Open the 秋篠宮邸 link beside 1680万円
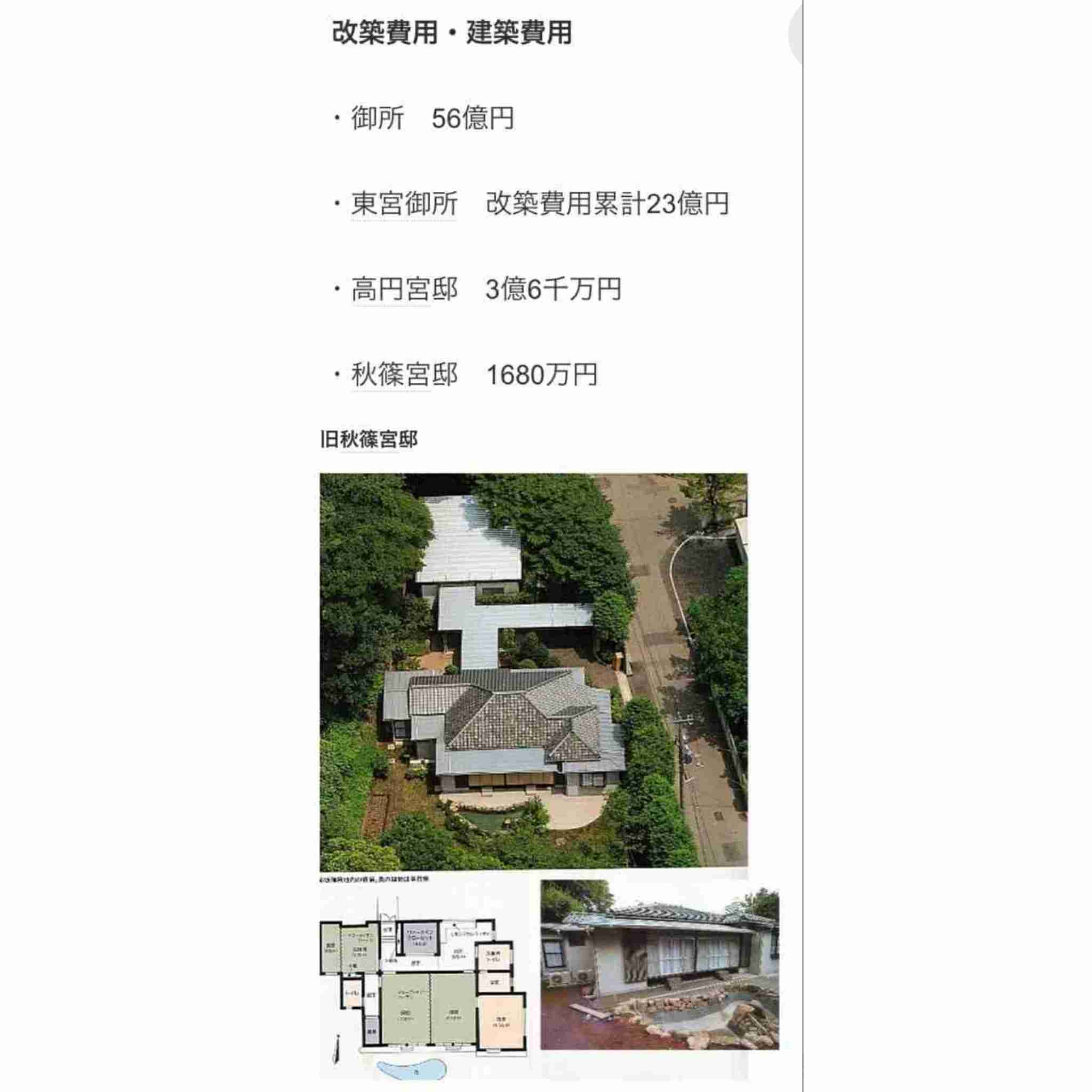Screen dimensions: 1092x1092 [x=404, y=375]
